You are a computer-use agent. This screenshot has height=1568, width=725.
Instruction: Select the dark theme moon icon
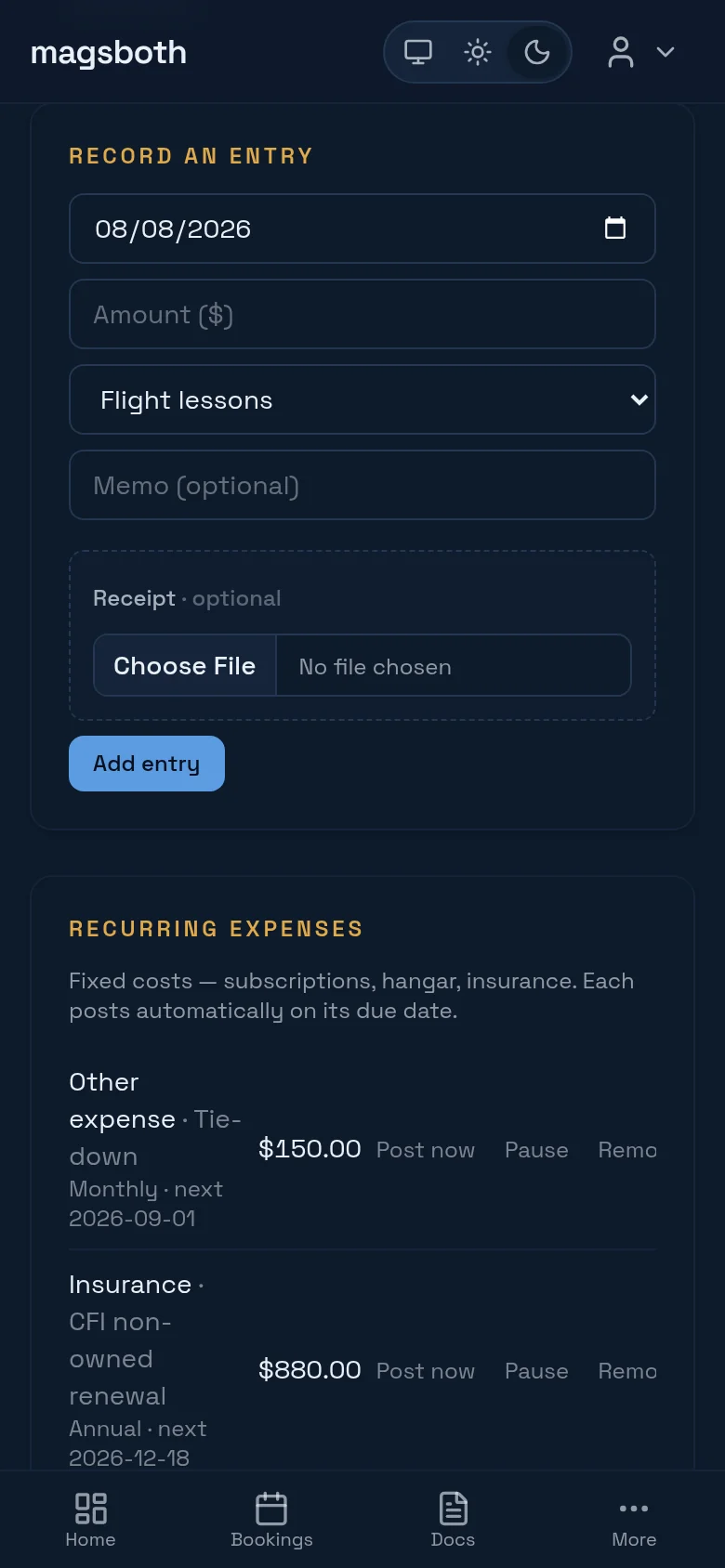537,52
